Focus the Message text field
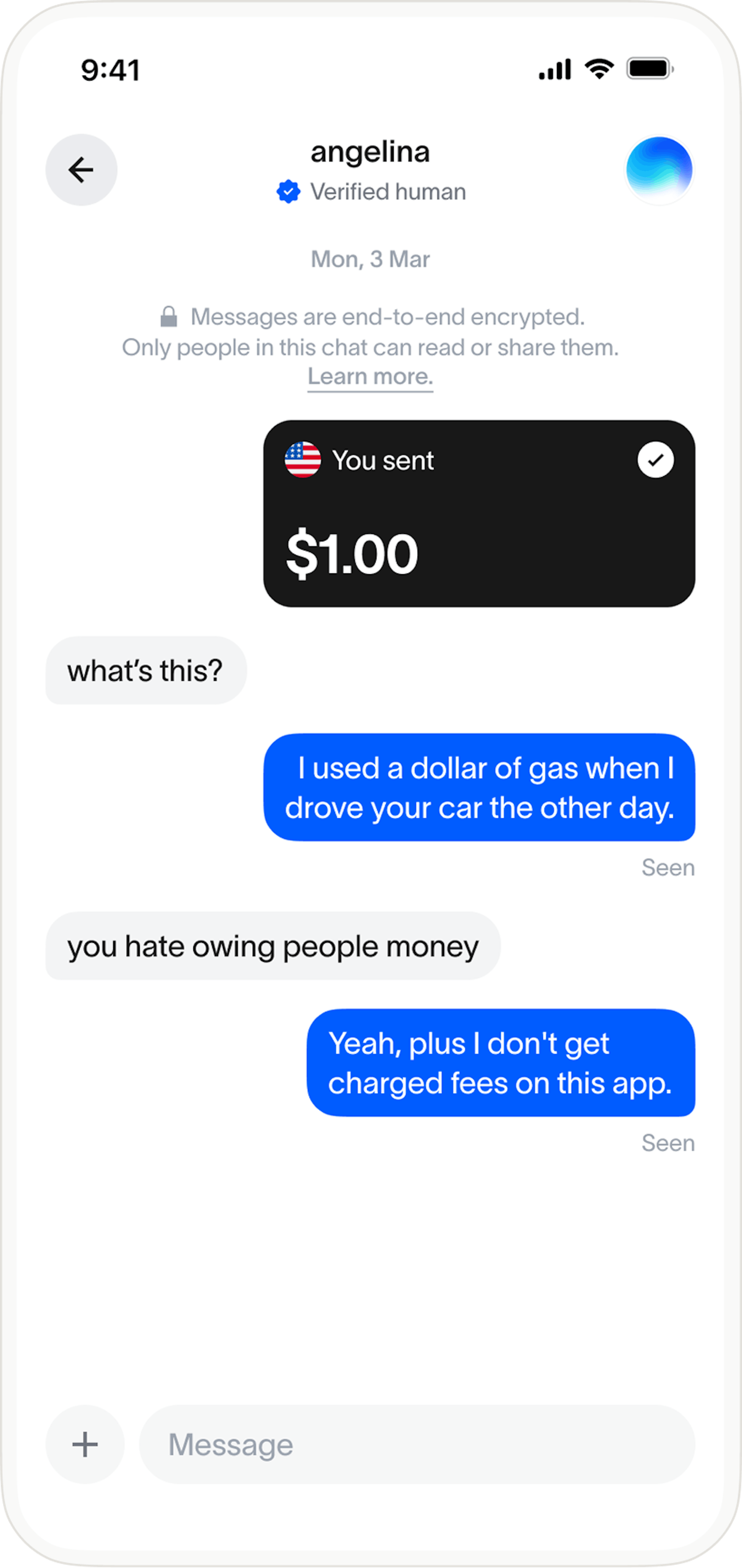 click(x=417, y=1444)
